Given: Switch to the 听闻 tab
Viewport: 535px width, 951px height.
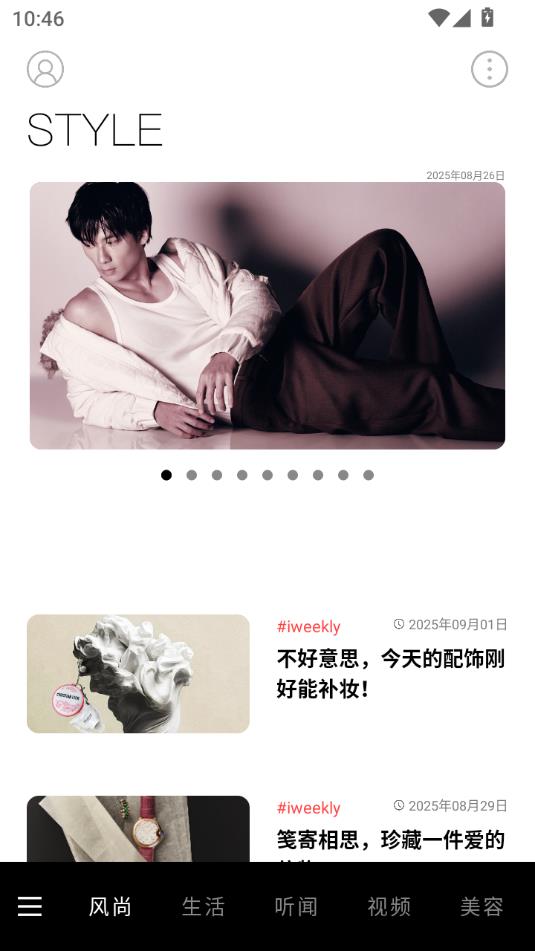Looking at the screenshot, I should [296, 907].
